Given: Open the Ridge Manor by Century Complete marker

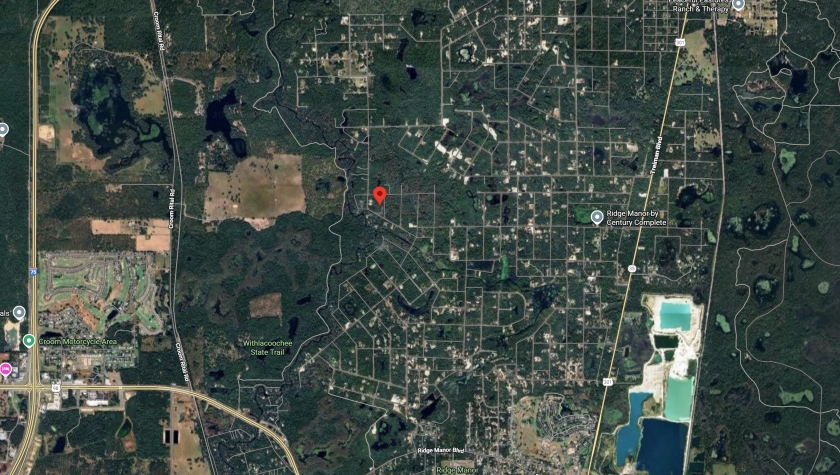Looking at the screenshot, I should (597, 216).
